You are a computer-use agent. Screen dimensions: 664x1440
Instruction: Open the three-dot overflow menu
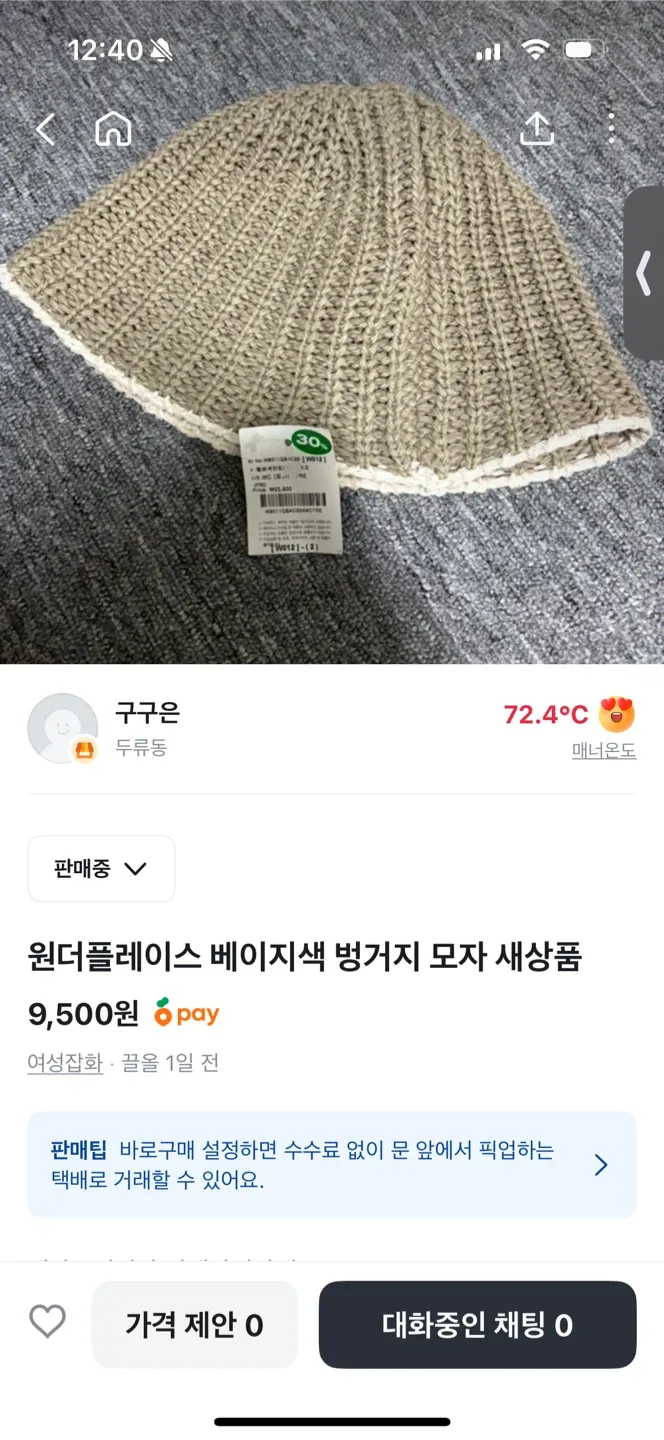click(612, 128)
